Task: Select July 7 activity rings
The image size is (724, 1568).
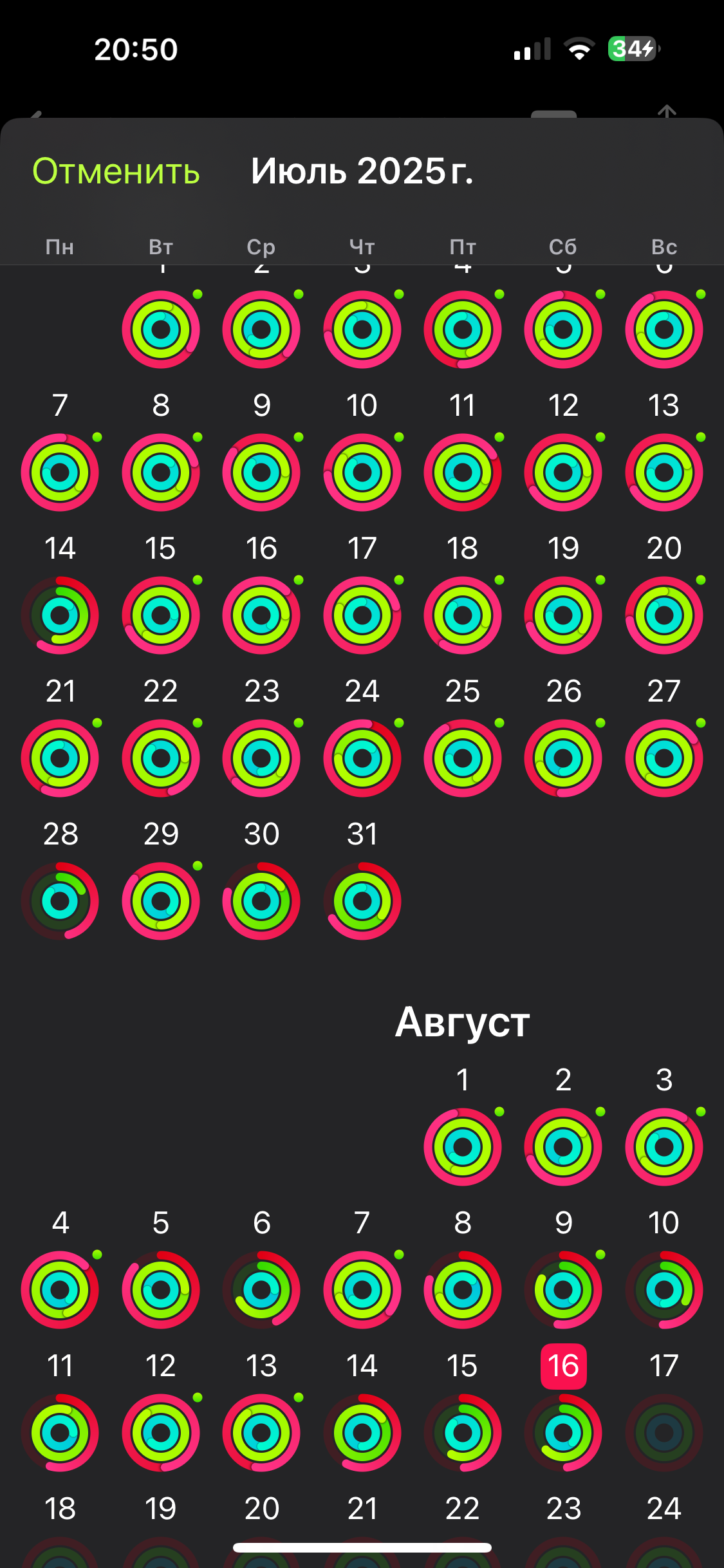Action: coord(60,472)
